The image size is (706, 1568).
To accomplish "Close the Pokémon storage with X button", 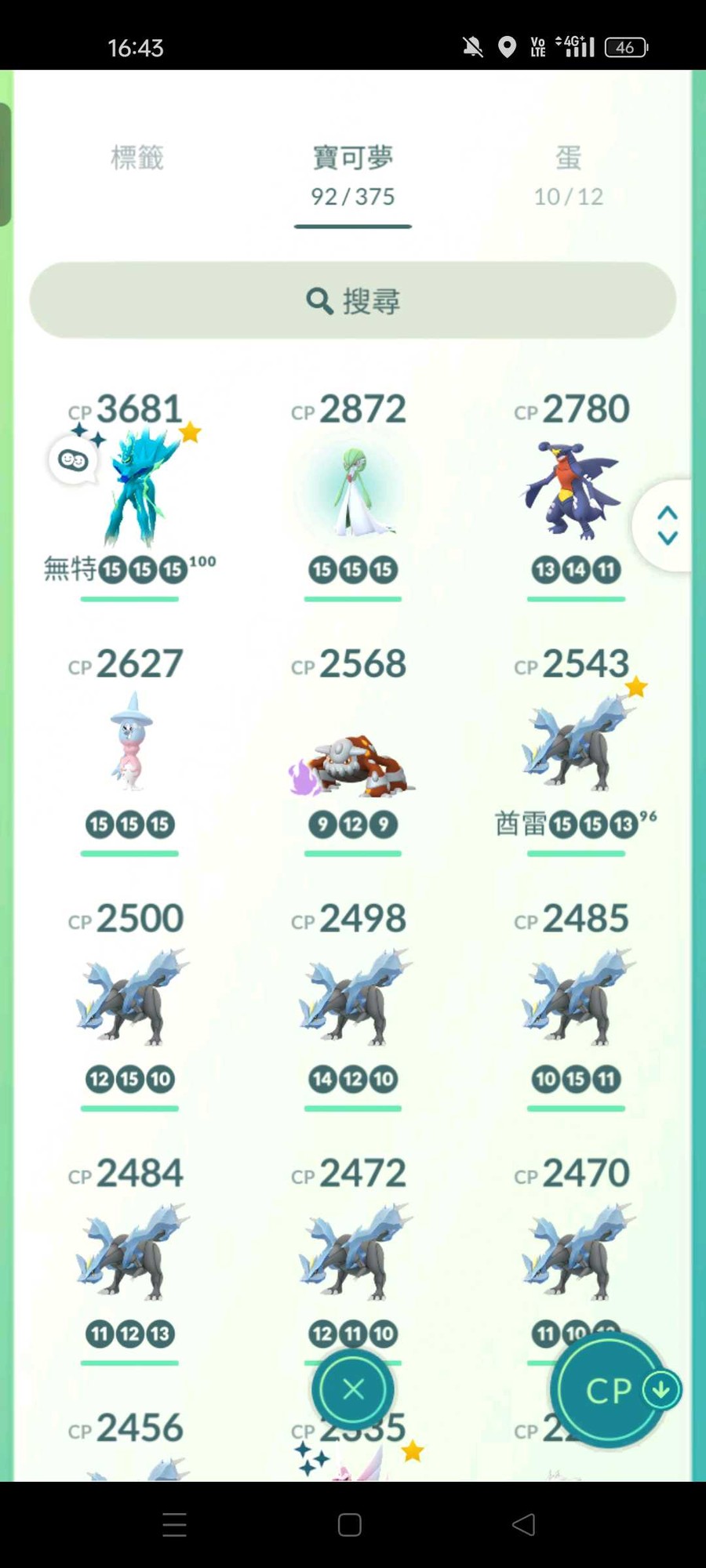I will [x=353, y=1389].
